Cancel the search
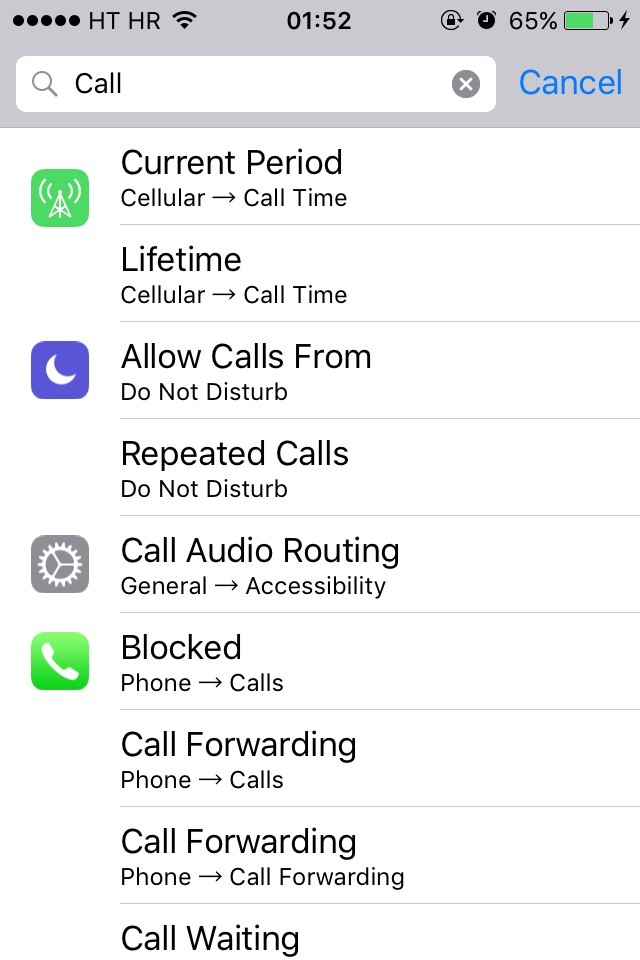Viewport: 640px width, 960px height. tap(570, 83)
